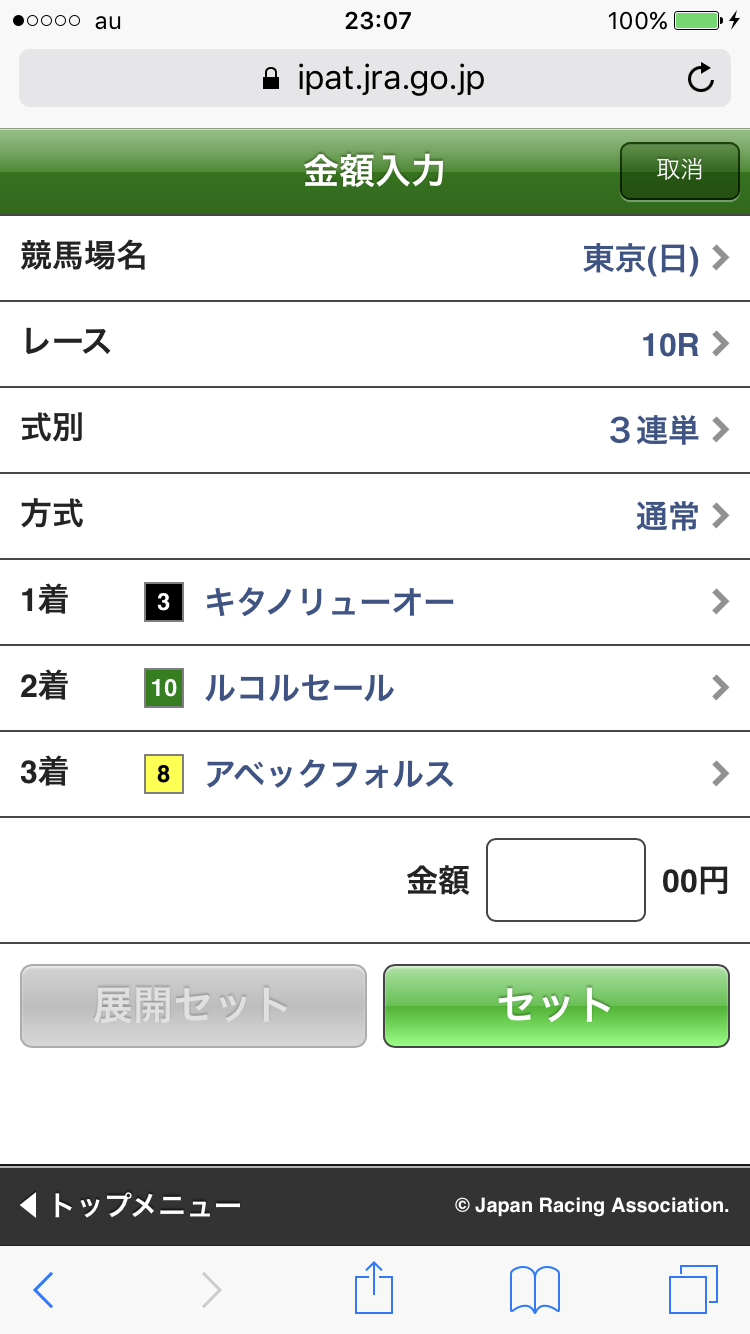
Task: Return to トップメニュー
Action: click(131, 1205)
